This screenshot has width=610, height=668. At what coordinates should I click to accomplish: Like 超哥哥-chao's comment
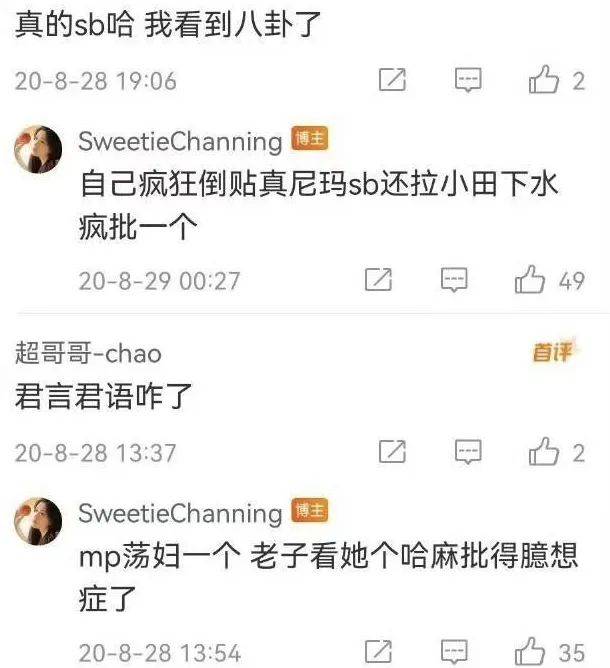click(x=543, y=453)
